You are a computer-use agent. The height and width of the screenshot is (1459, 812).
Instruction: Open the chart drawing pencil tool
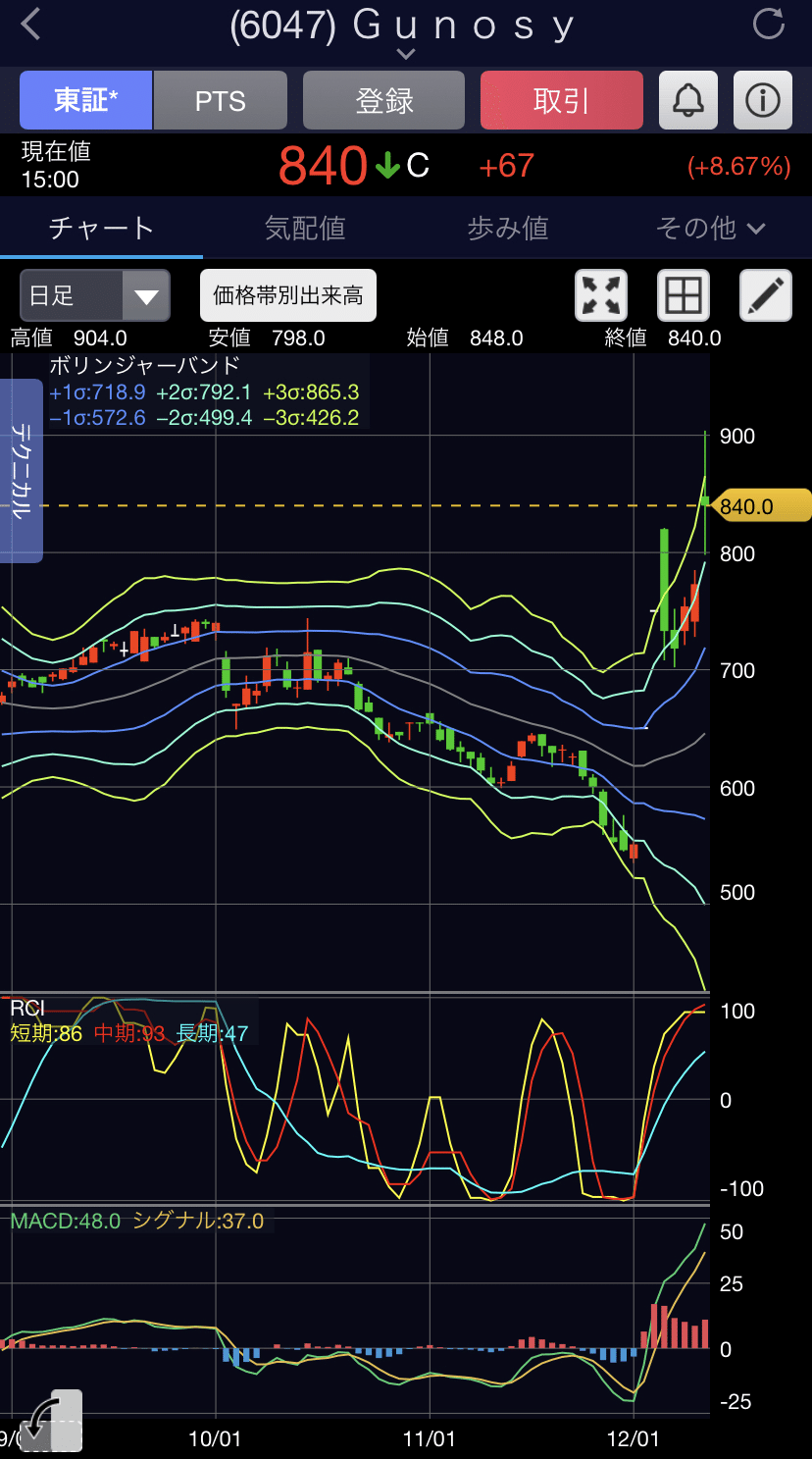click(x=765, y=295)
